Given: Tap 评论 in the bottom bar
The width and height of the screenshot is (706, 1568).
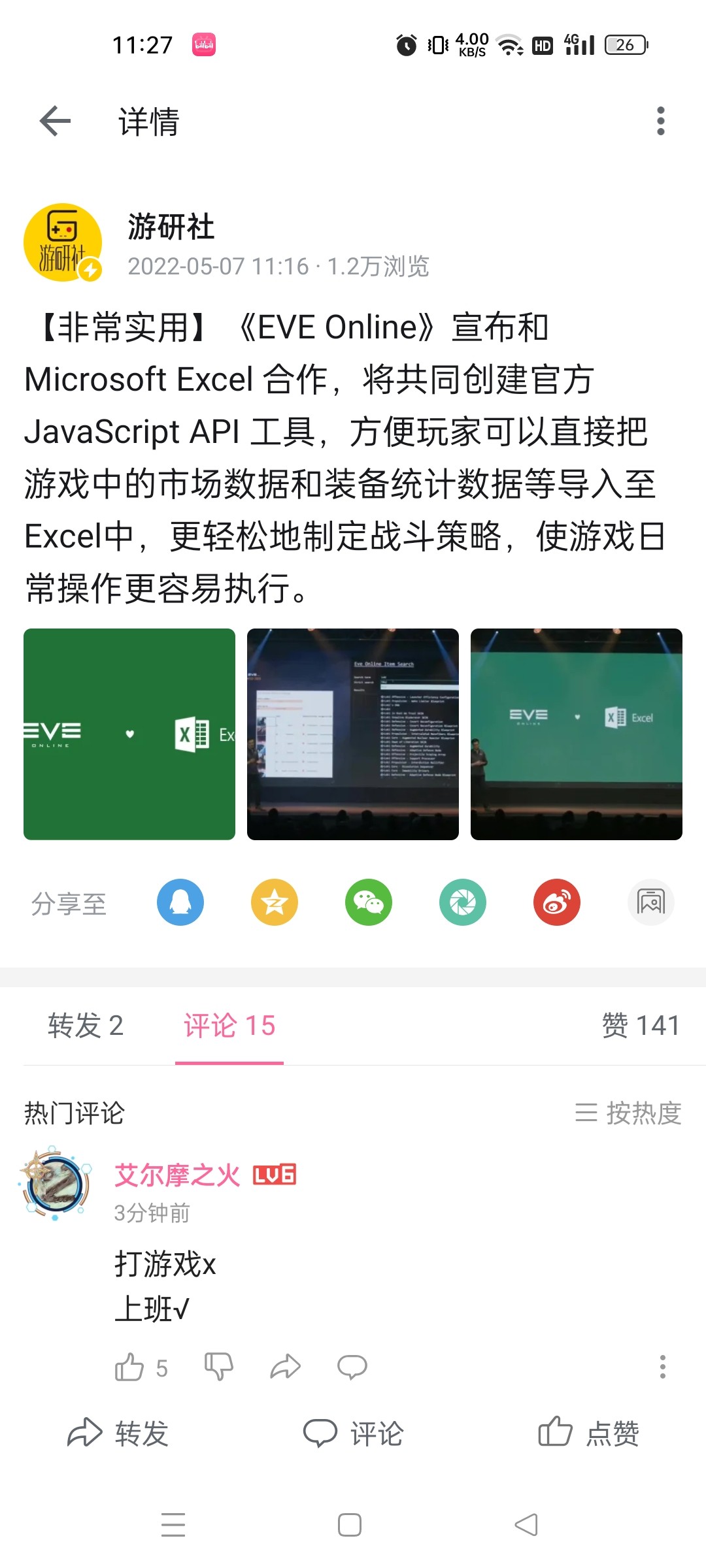Looking at the screenshot, I should point(353,1433).
